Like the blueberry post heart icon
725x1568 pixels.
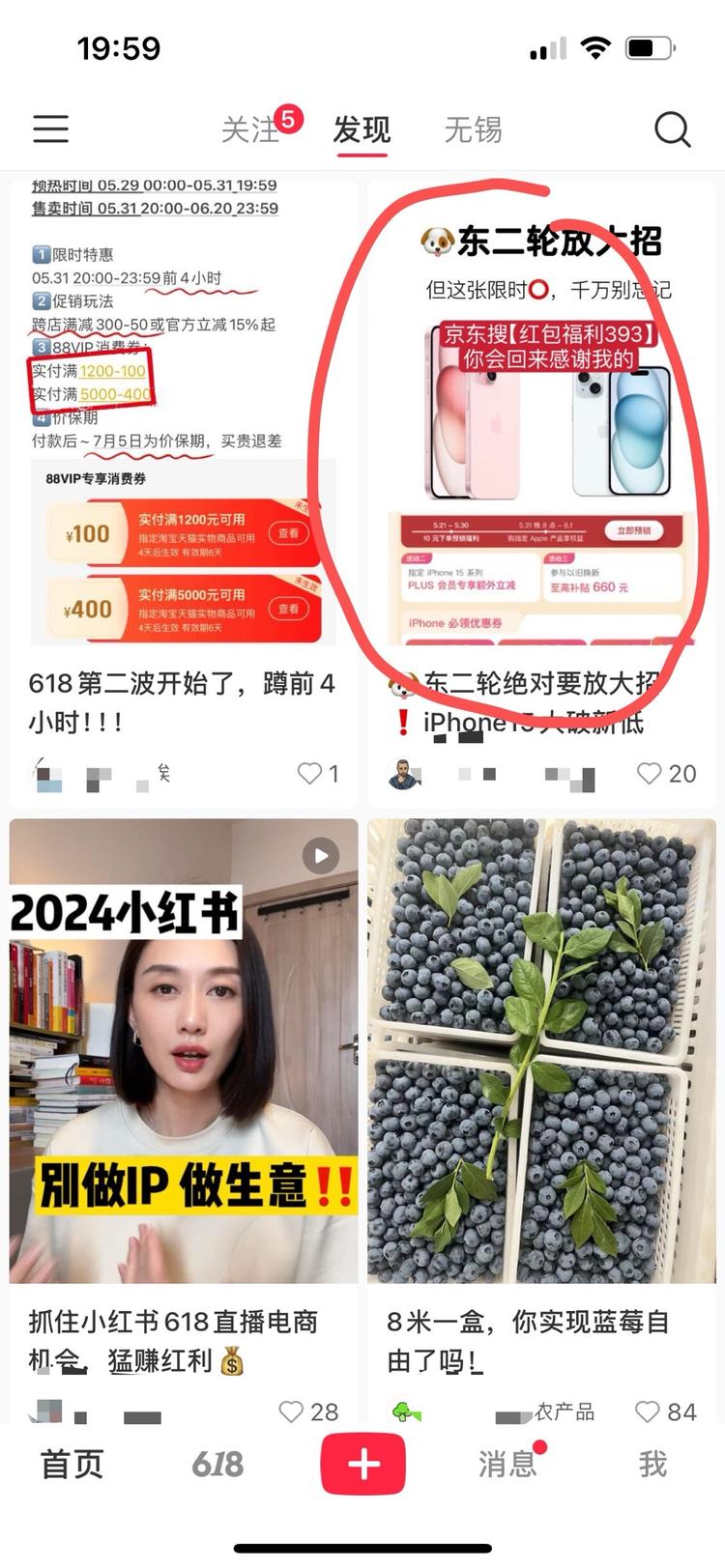pos(646,1411)
